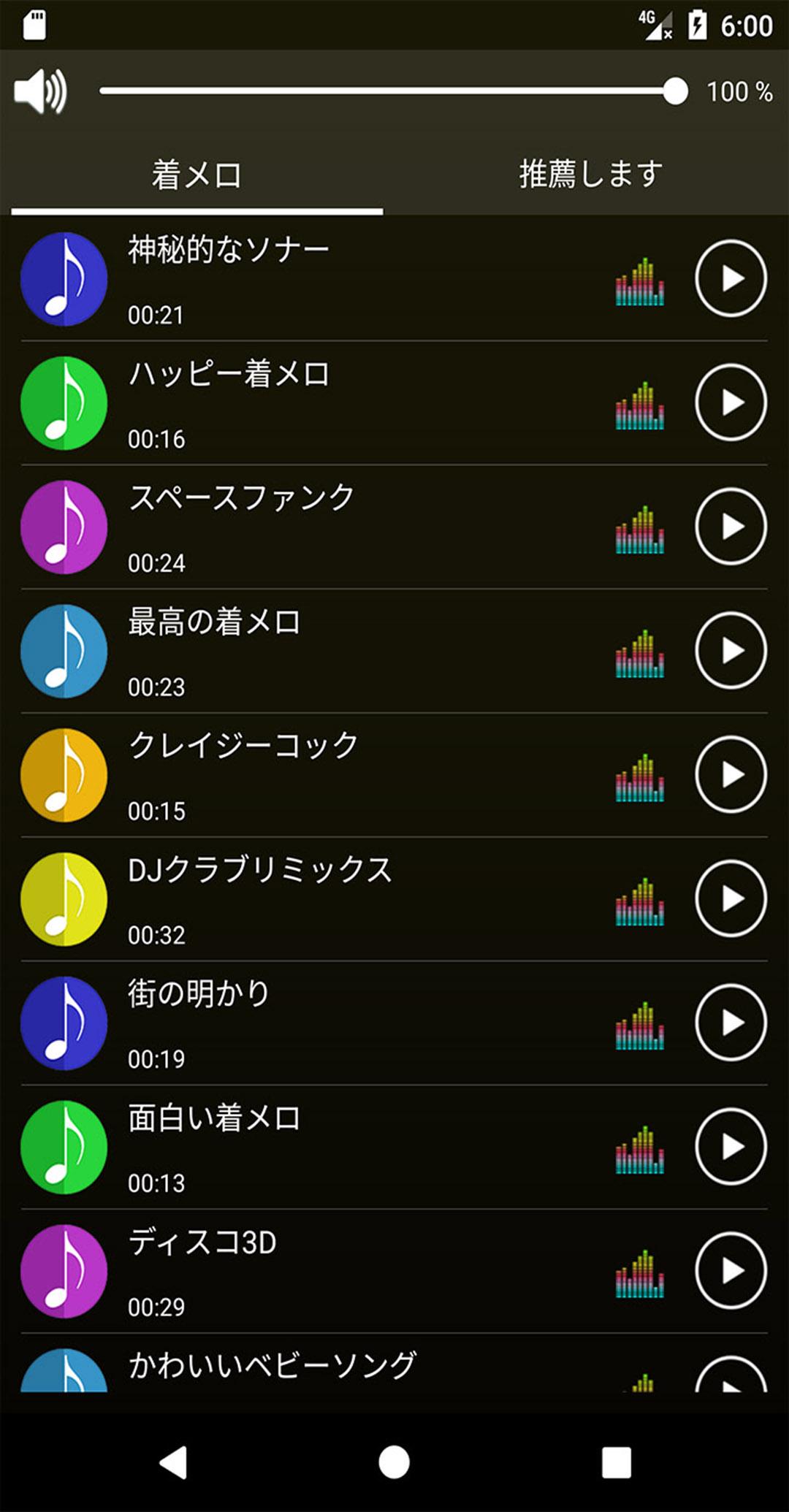Tap equalizer icon for 街の明かり
The width and height of the screenshot is (789, 1512).
(x=640, y=1025)
